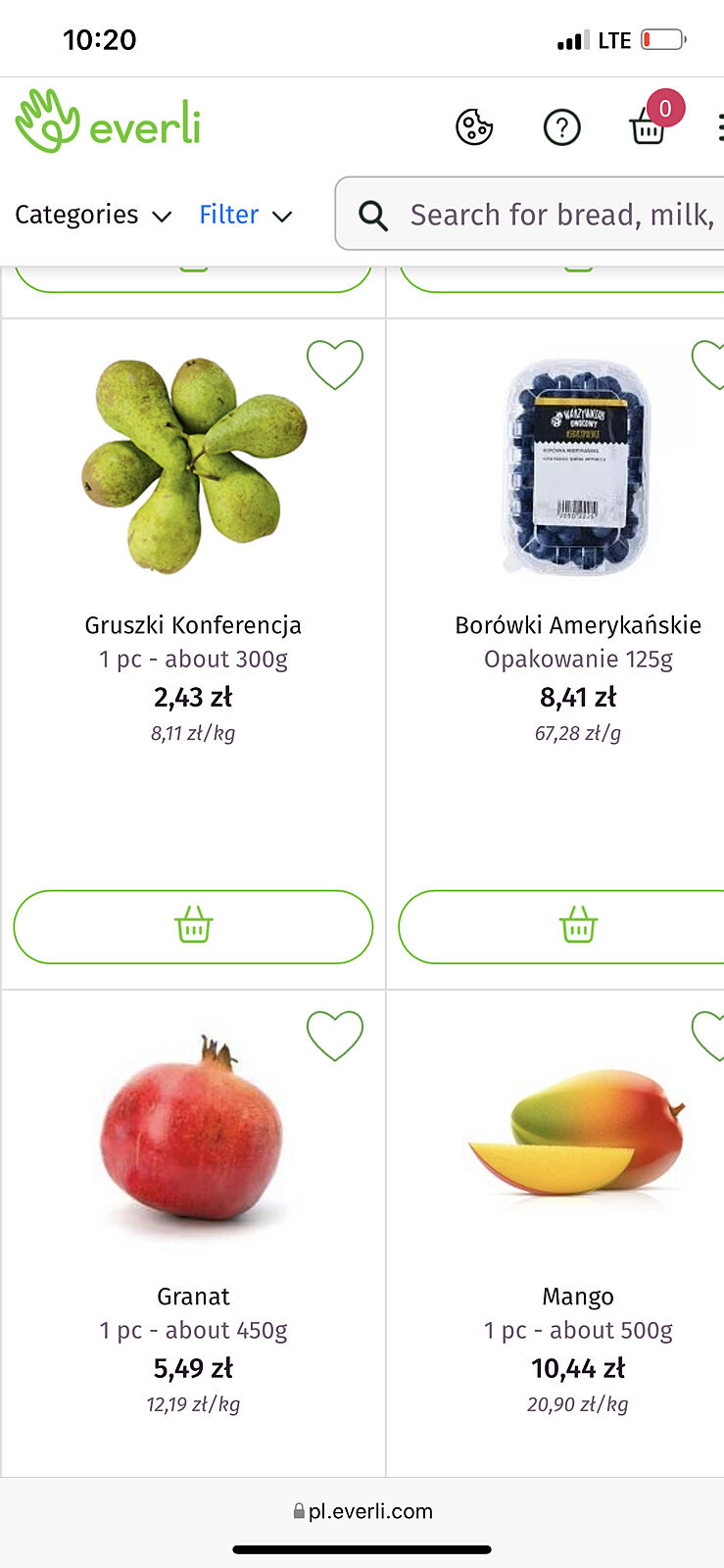Like the Granat product

(x=335, y=1036)
